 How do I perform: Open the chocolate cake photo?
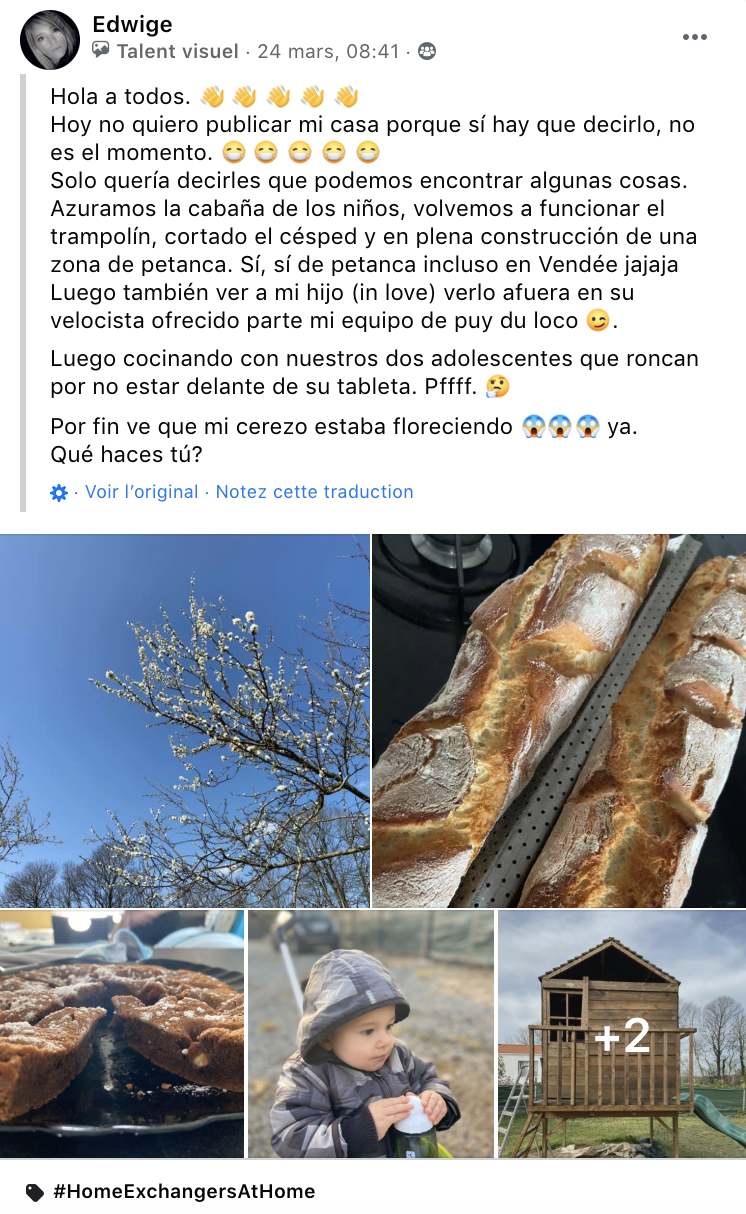pos(121,1033)
